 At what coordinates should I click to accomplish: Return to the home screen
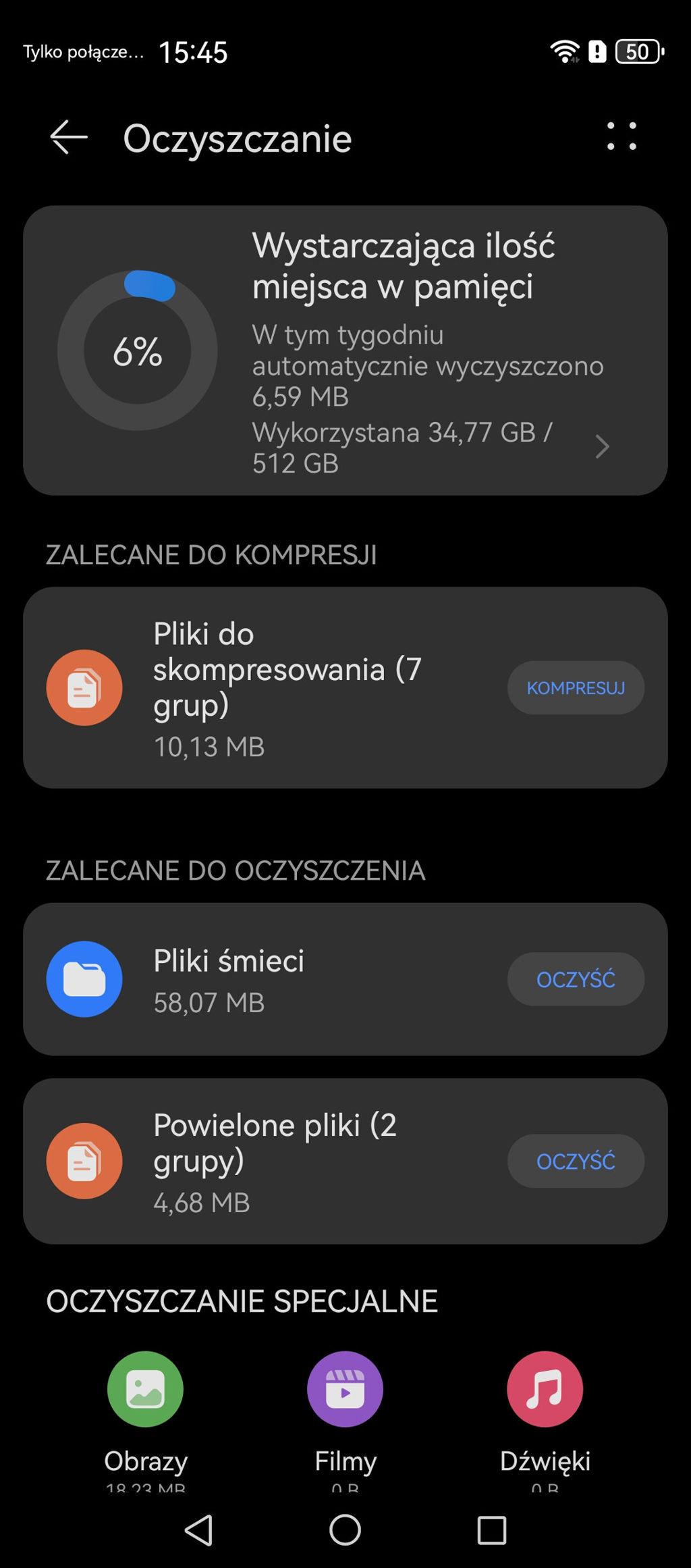coord(345,1530)
